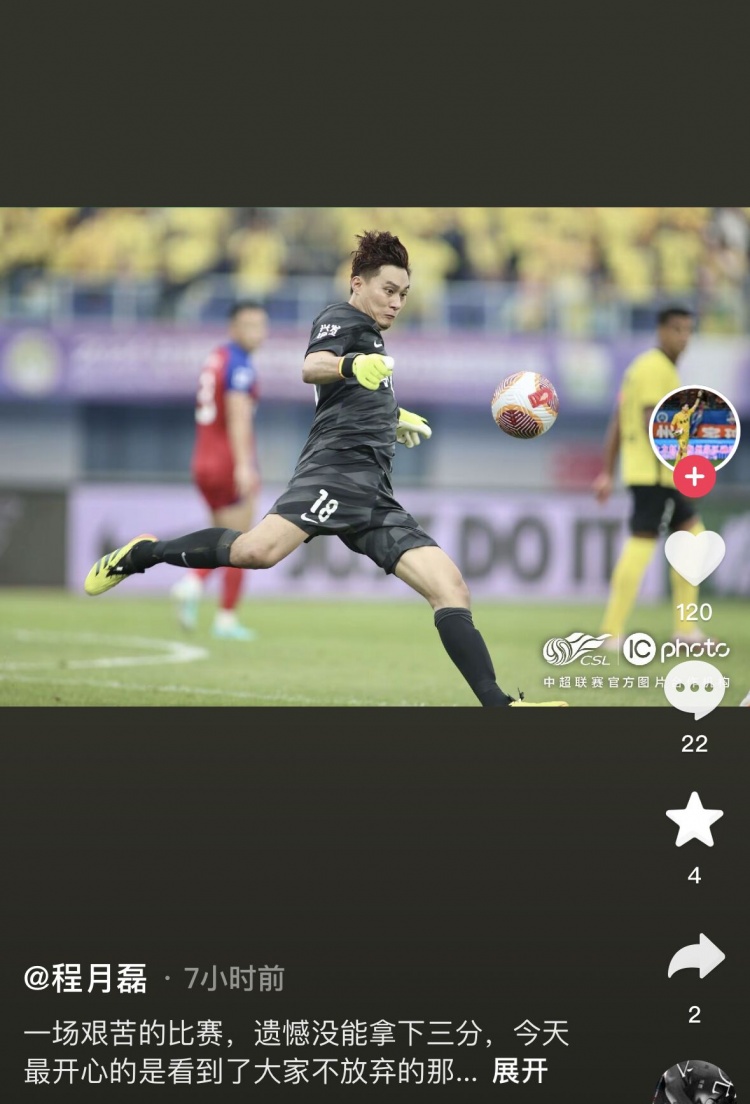Follow the author with the plus button
Viewport: 750px width, 1104px height.
[694, 477]
